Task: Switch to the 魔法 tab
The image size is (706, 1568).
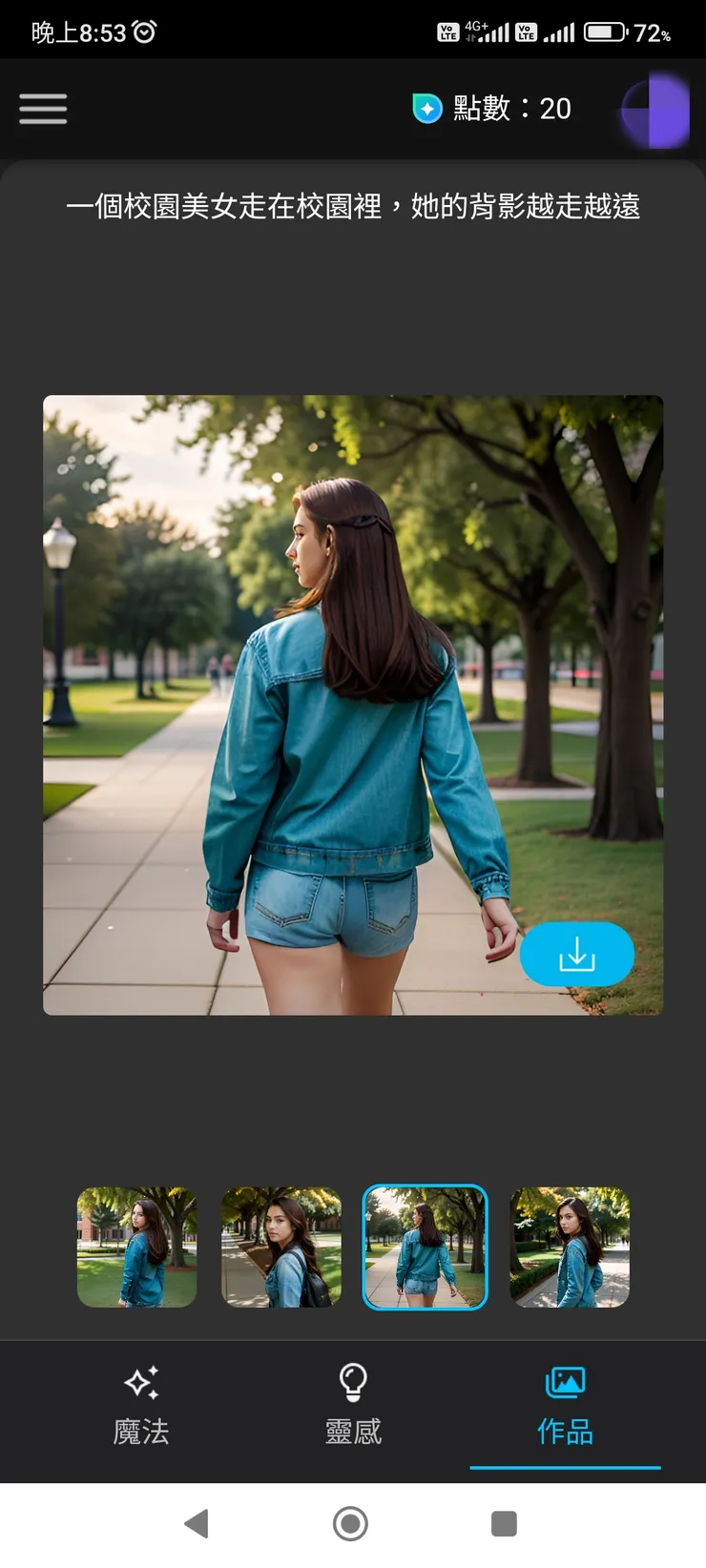Action: click(x=141, y=1407)
